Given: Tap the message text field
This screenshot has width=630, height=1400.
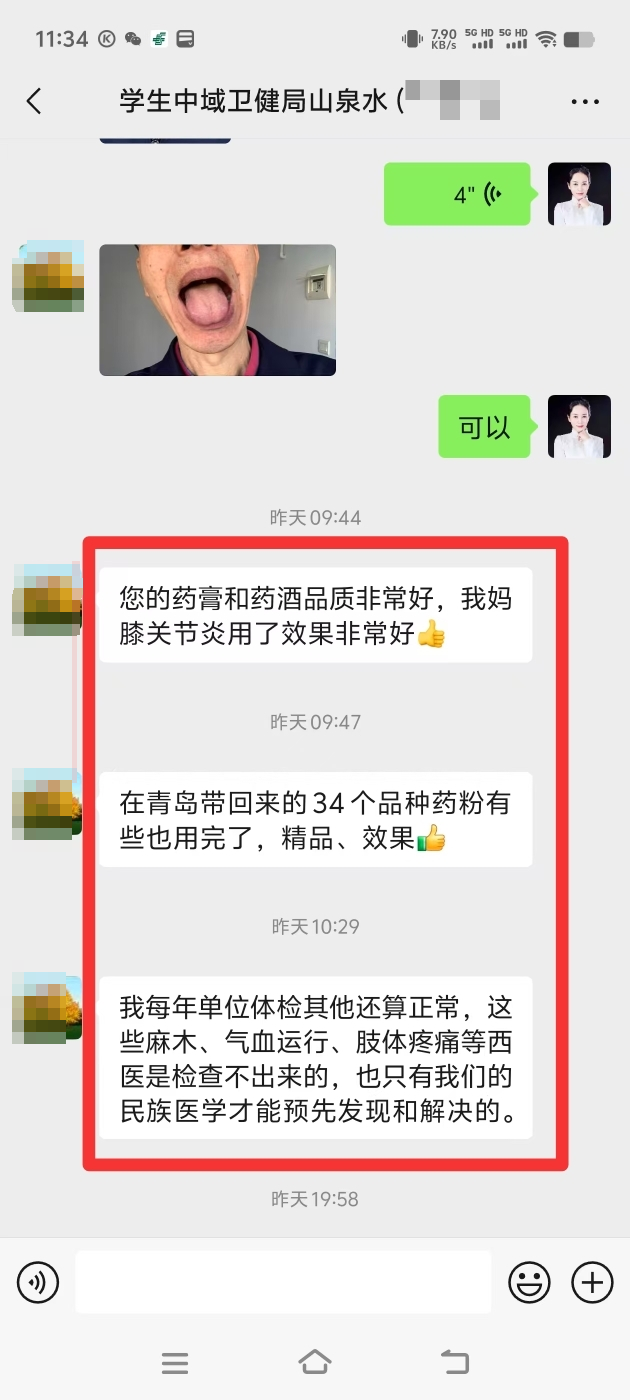Looking at the screenshot, I should [283, 1282].
